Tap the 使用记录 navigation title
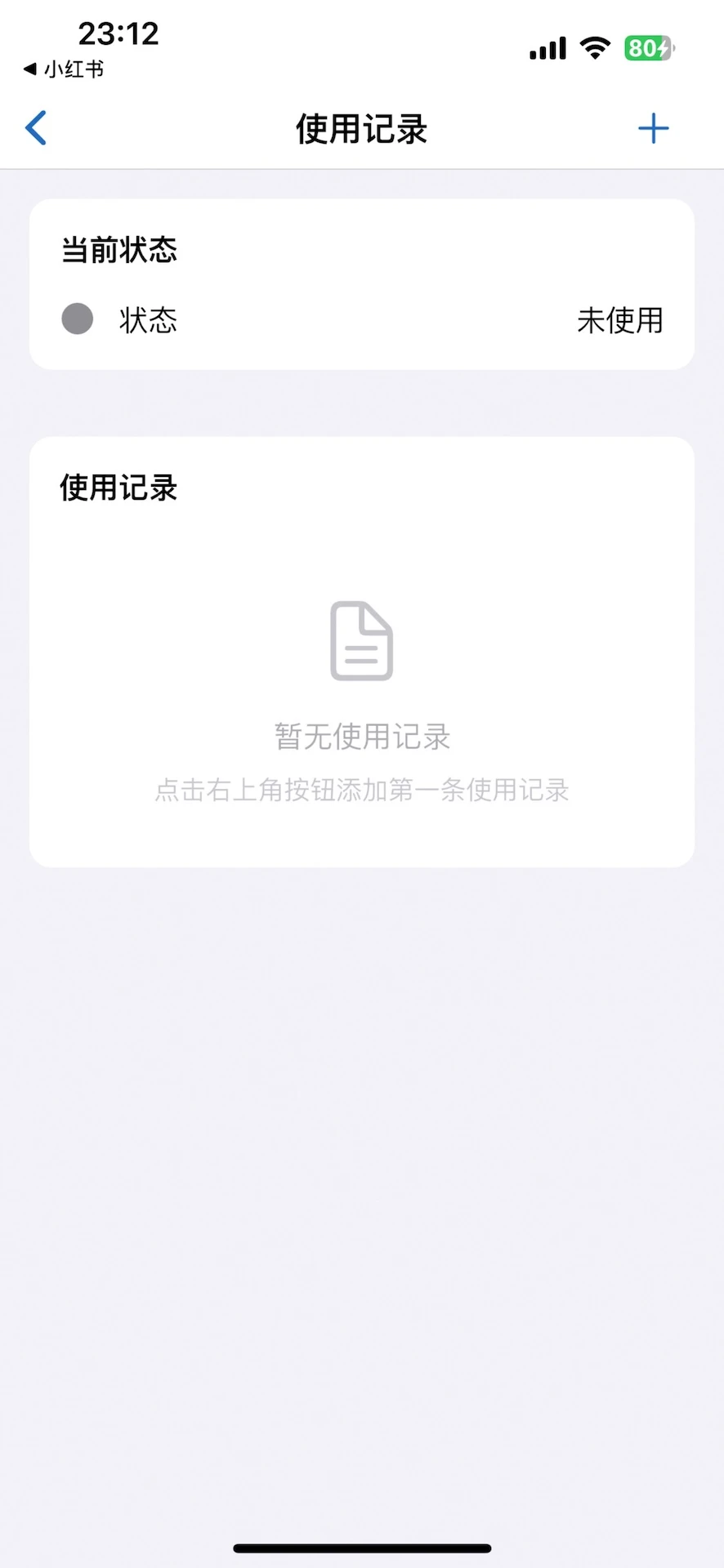The width and height of the screenshot is (724, 1568). 360,129
